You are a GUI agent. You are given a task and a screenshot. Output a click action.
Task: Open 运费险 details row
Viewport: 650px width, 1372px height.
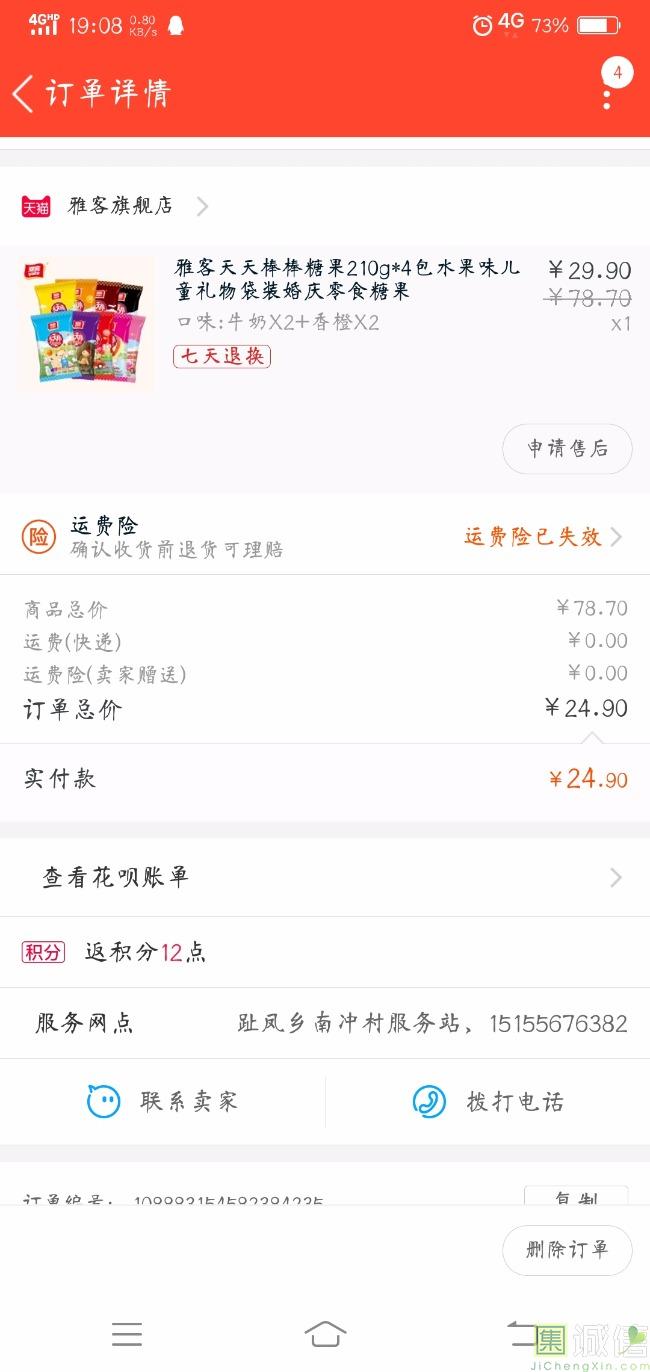coord(325,537)
